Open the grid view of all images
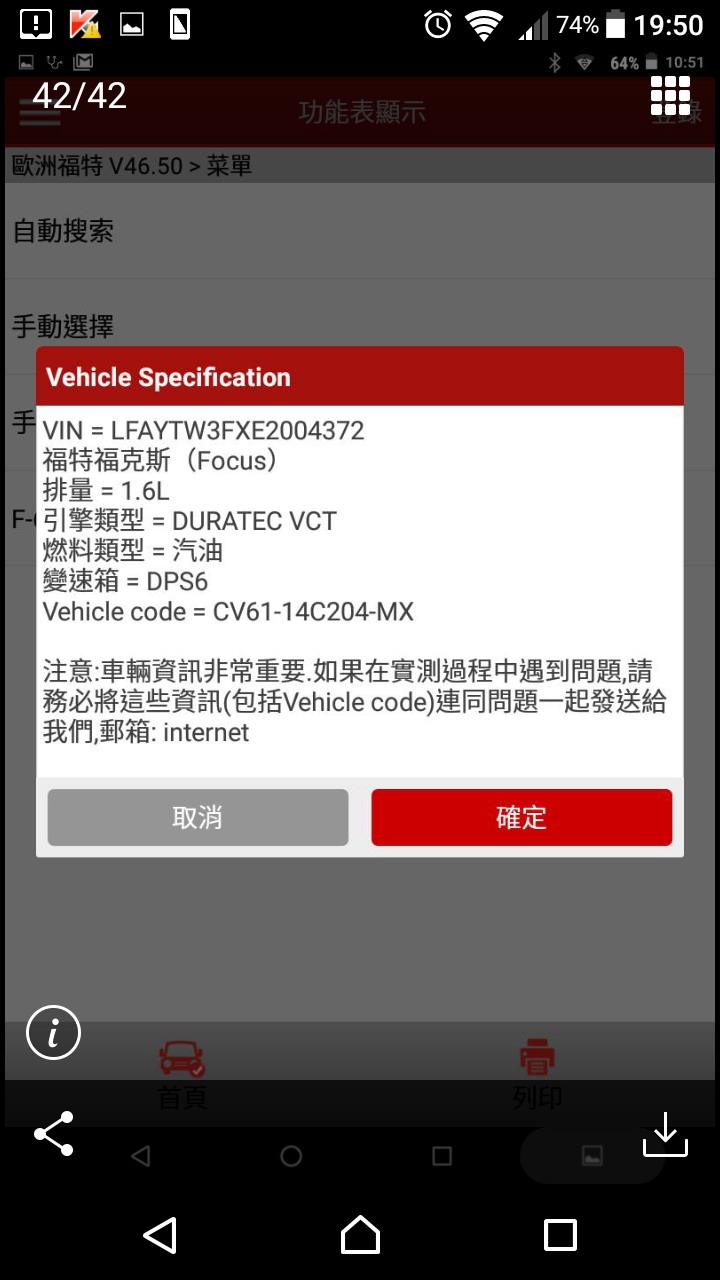Viewport: 720px width, 1280px height. pyautogui.click(x=670, y=96)
